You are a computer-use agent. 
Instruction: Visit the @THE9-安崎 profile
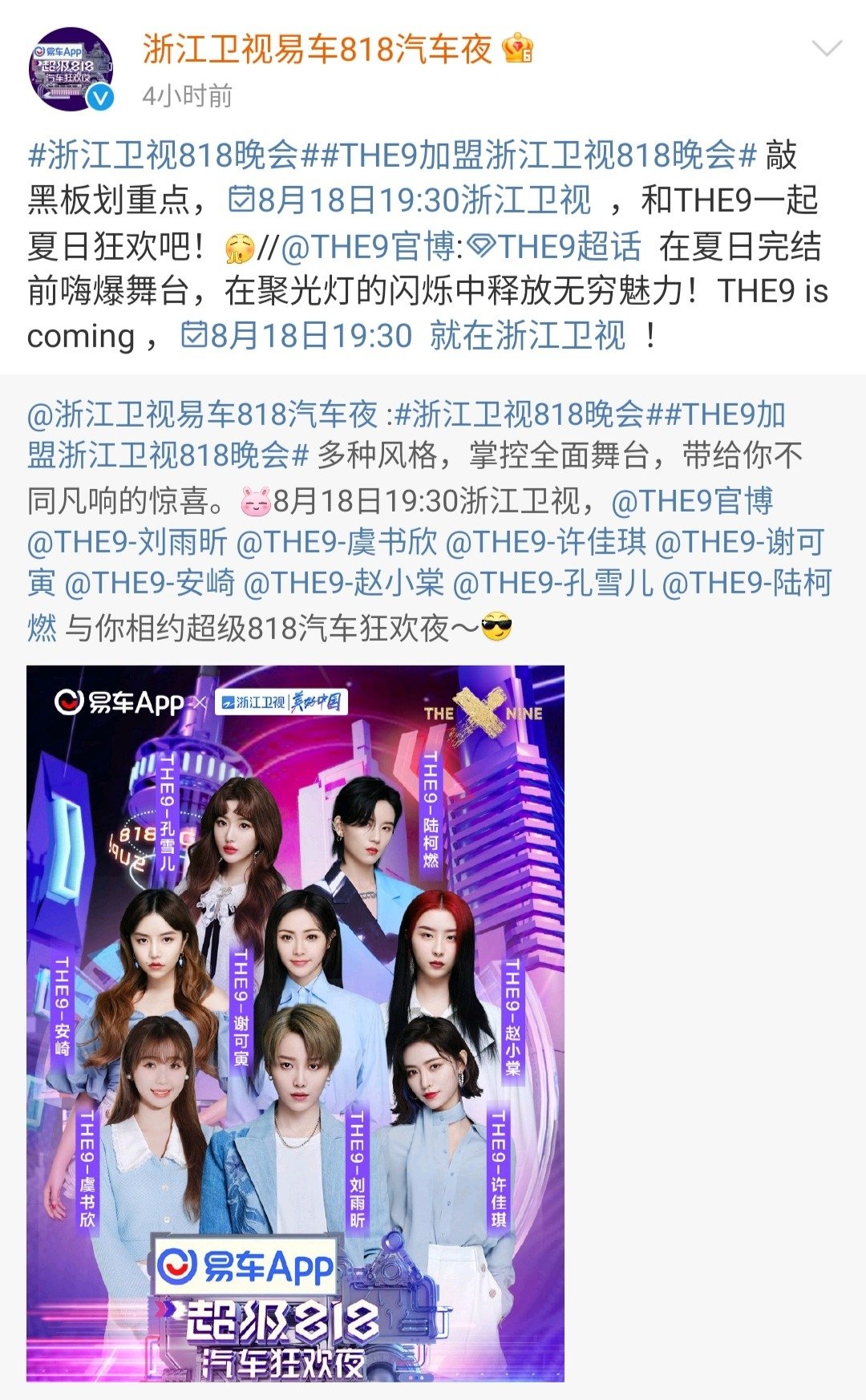[x=150, y=583]
